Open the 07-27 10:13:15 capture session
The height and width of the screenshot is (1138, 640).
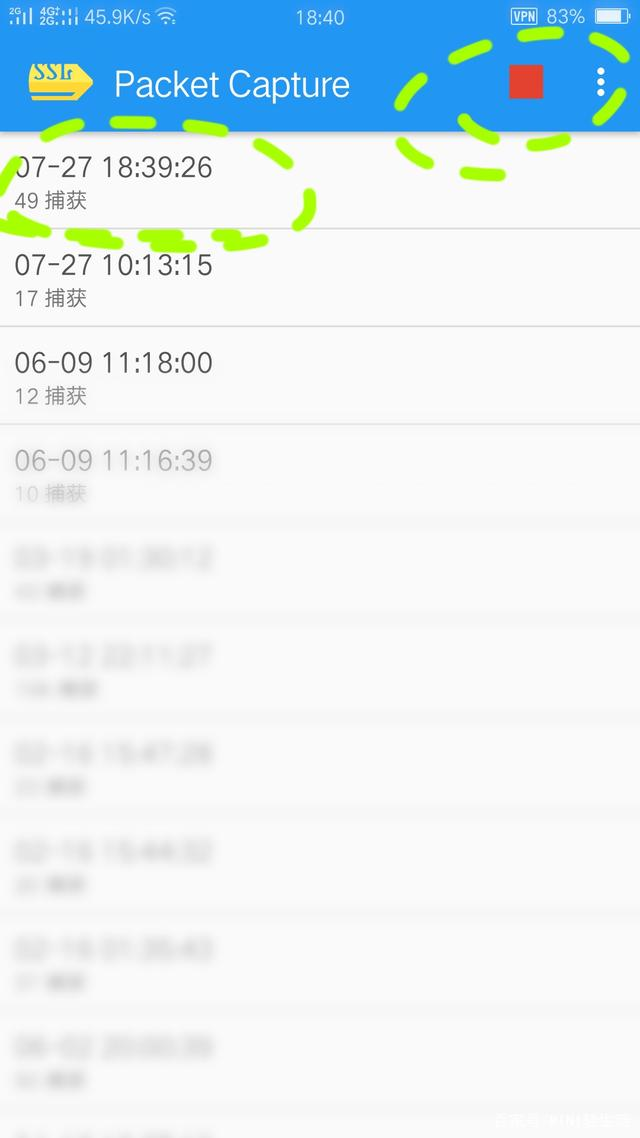click(x=320, y=278)
